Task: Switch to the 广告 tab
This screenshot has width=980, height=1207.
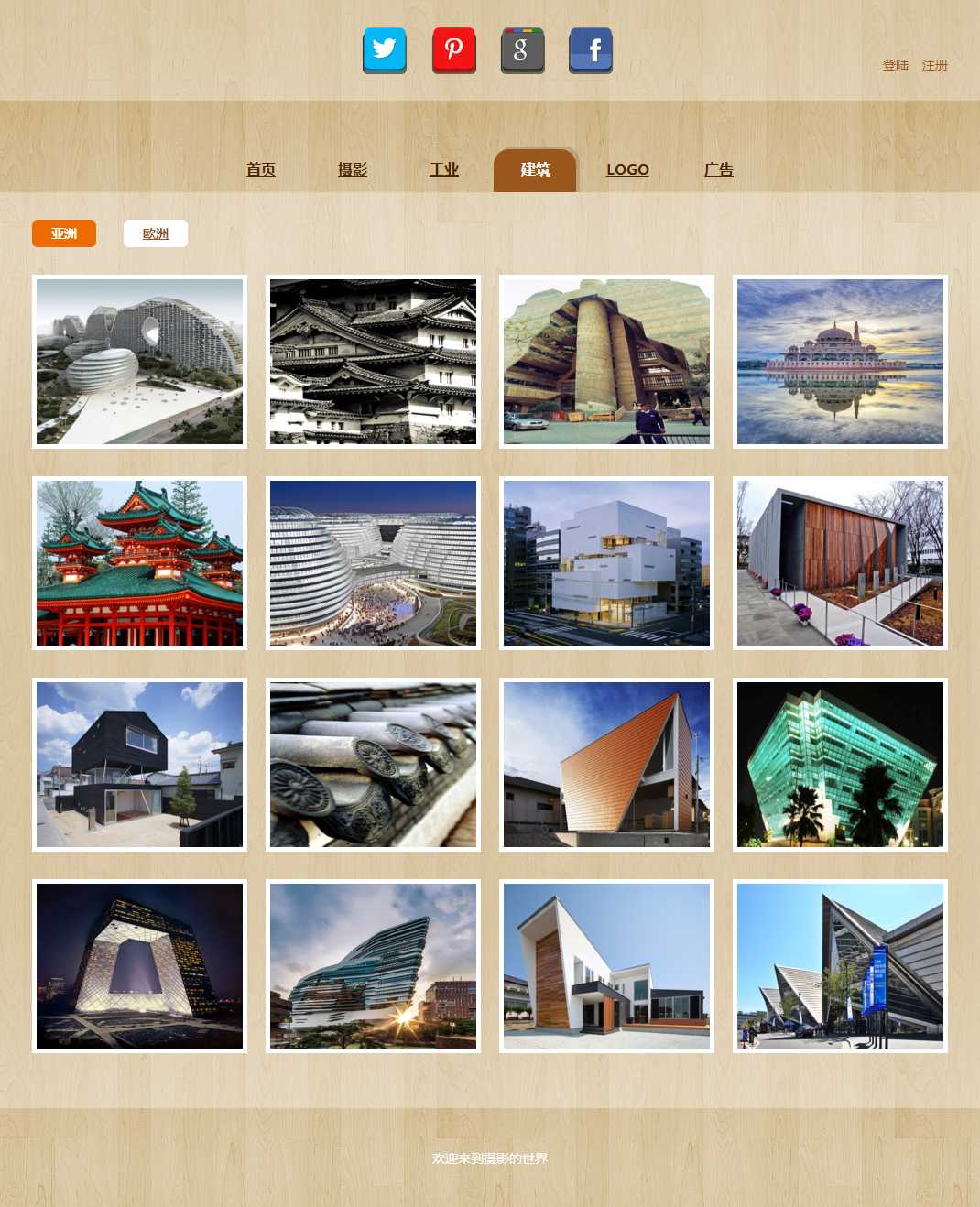Action: pyautogui.click(x=719, y=169)
